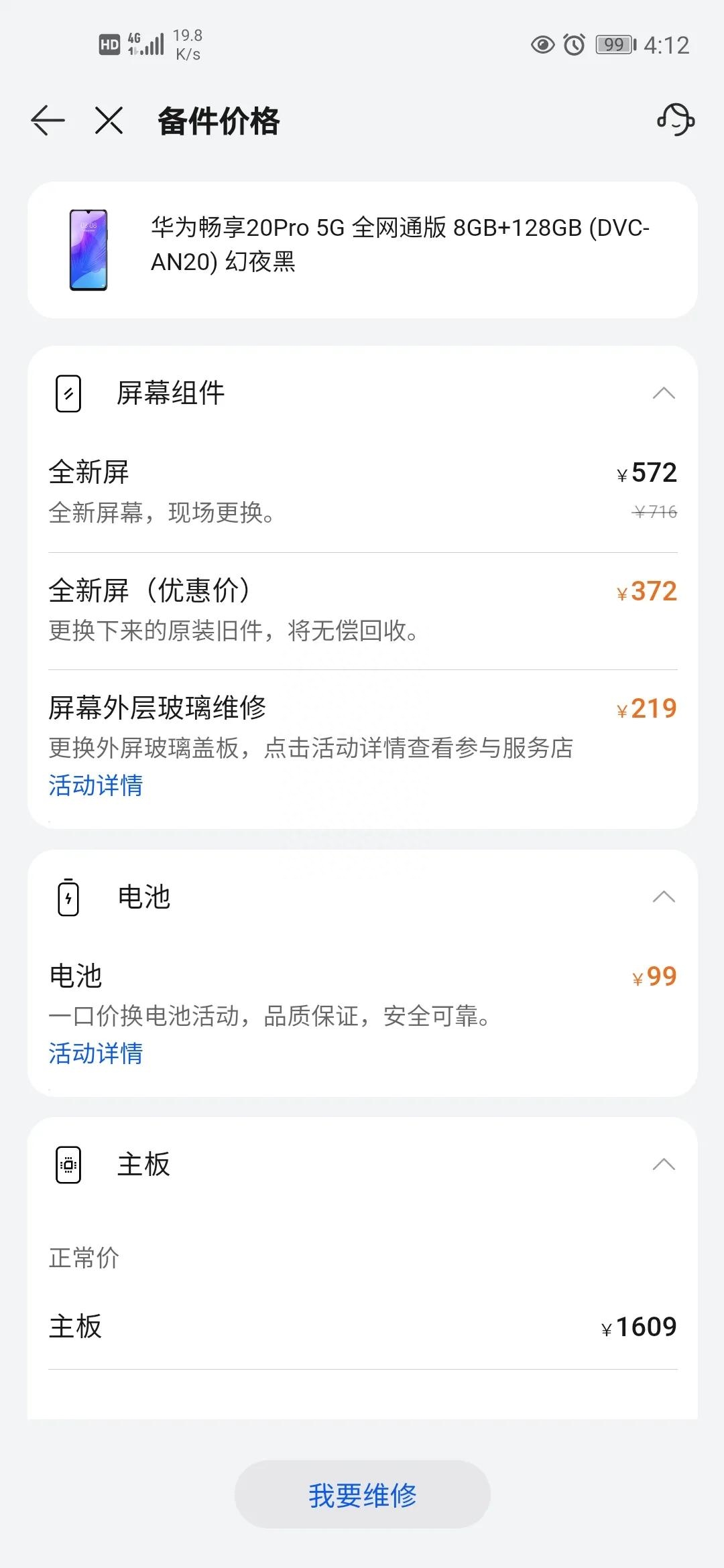Image resolution: width=724 pixels, height=1568 pixels.
Task: Open customer service via headset icon
Action: click(676, 121)
